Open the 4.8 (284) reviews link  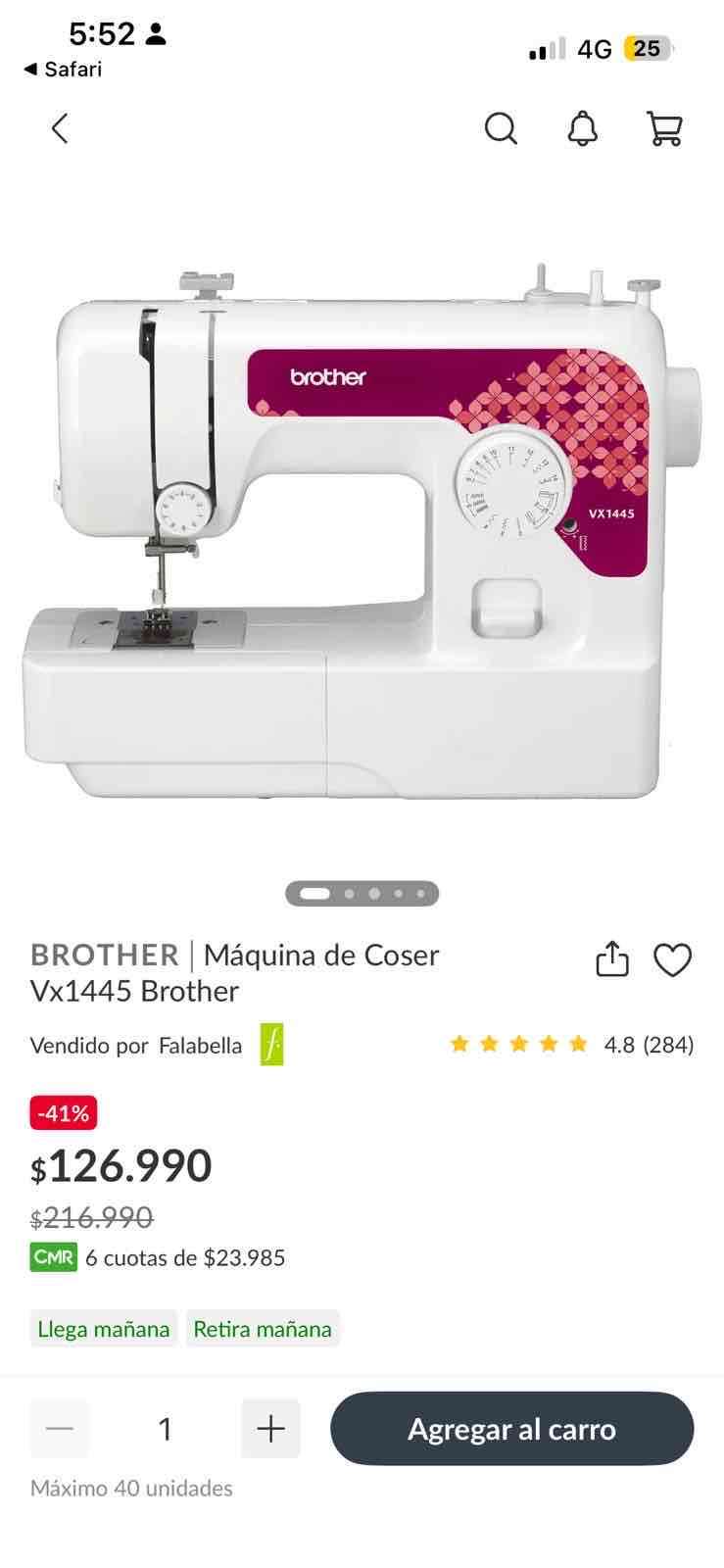(649, 1043)
